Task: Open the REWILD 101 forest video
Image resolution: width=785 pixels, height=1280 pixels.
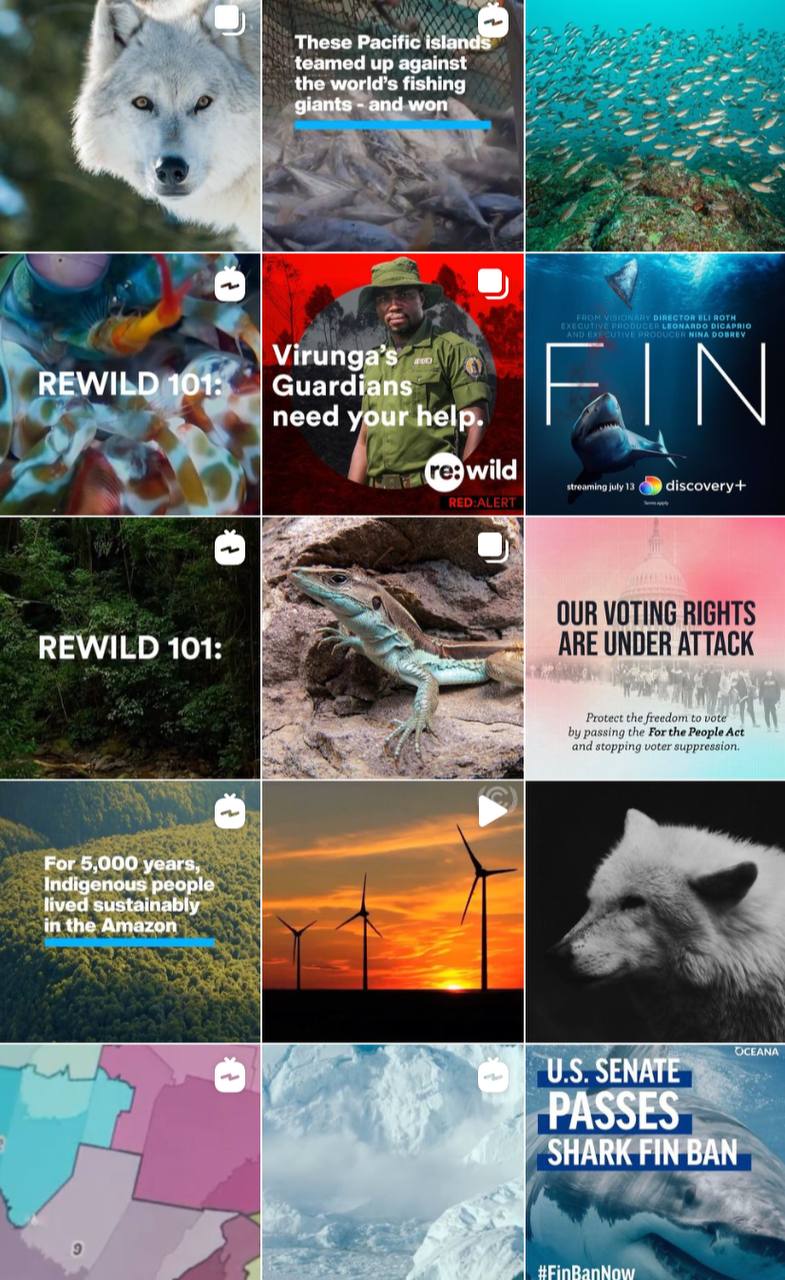Action: point(130,648)
